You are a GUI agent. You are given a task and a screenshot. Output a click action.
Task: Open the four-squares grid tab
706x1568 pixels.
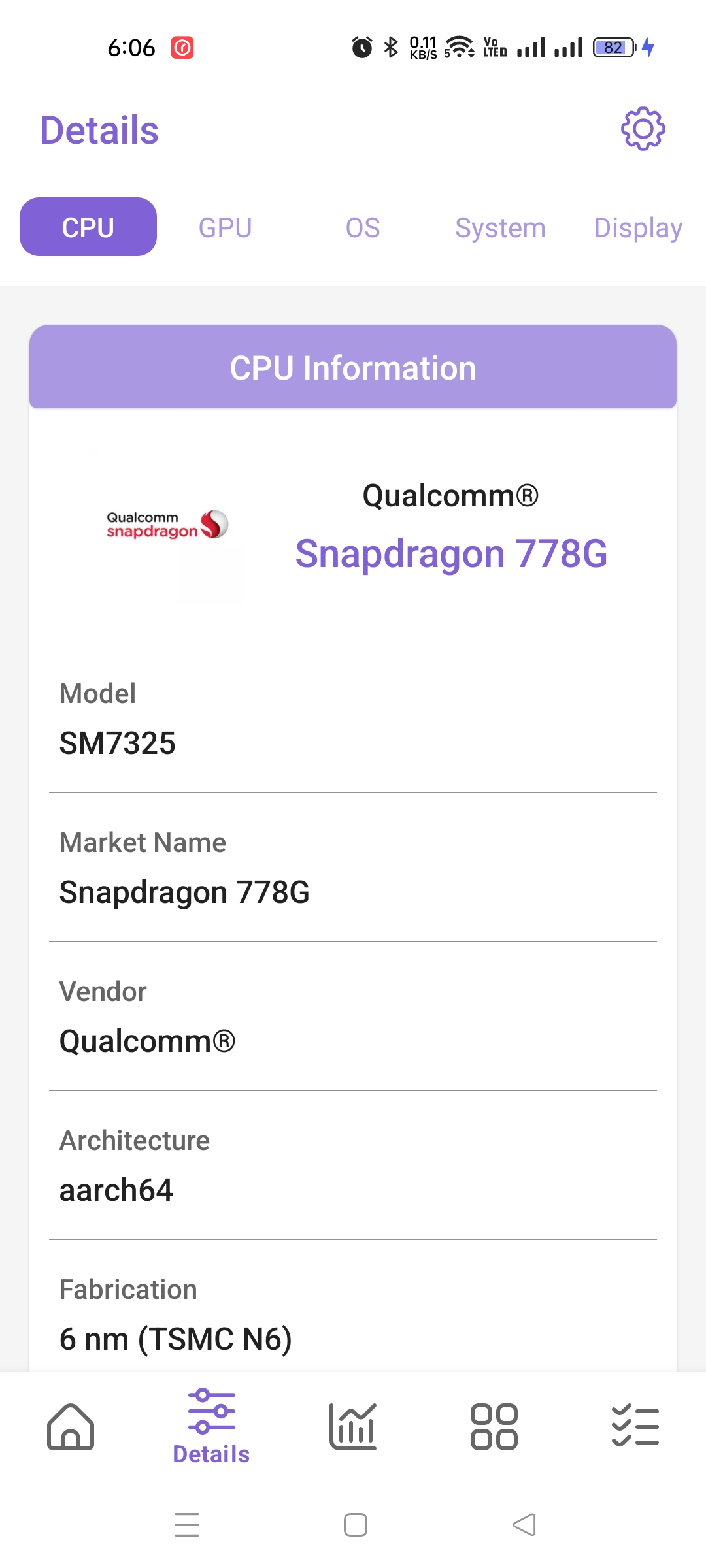[494, 1427]
